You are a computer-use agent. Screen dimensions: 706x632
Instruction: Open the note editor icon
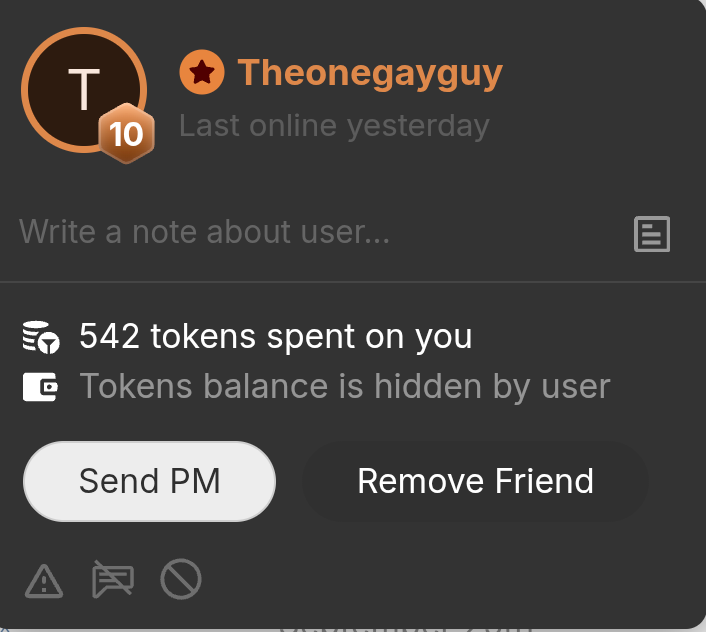[652, 234]
